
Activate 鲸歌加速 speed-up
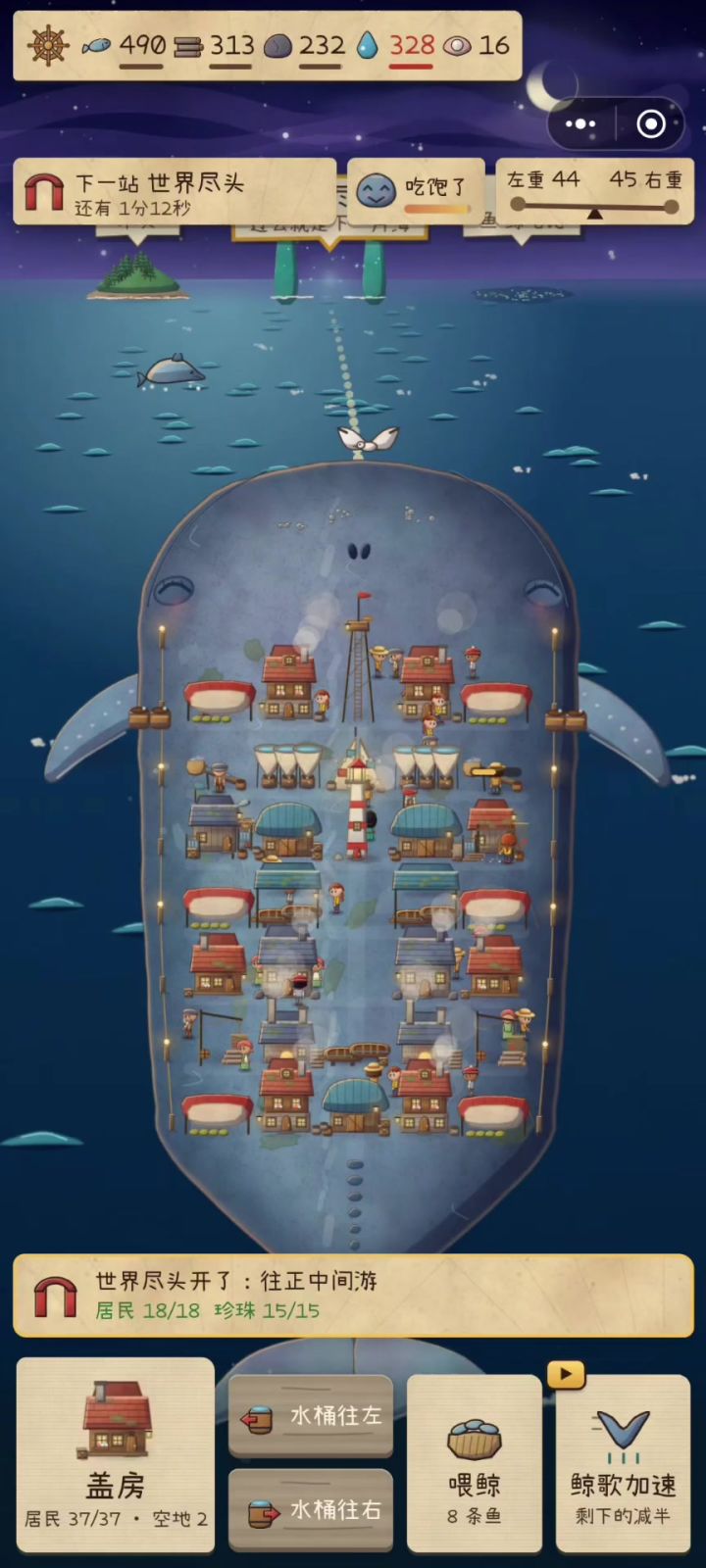(x=623, y=1463)
